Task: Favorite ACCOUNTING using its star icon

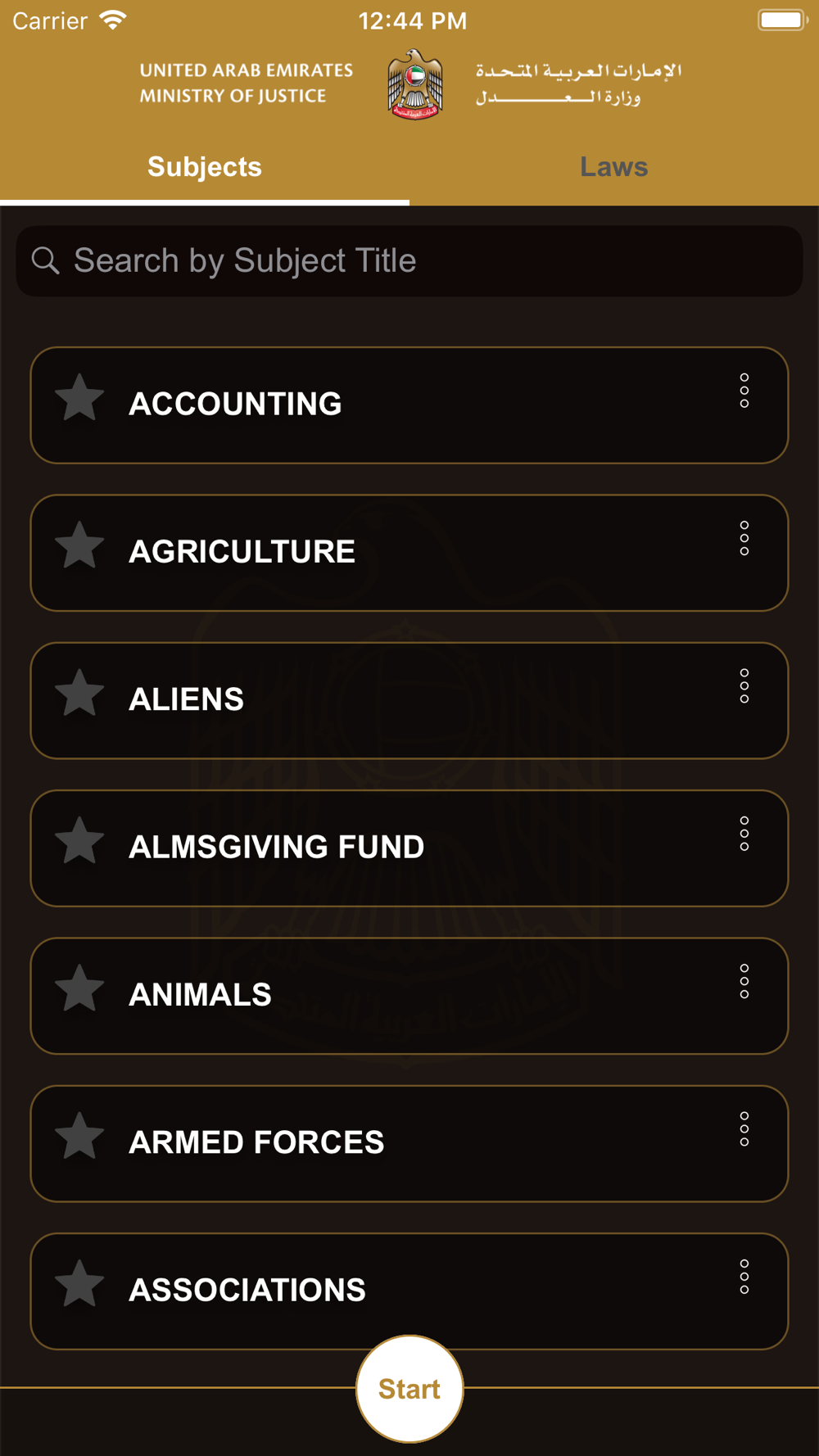Action: coord(79,398)
